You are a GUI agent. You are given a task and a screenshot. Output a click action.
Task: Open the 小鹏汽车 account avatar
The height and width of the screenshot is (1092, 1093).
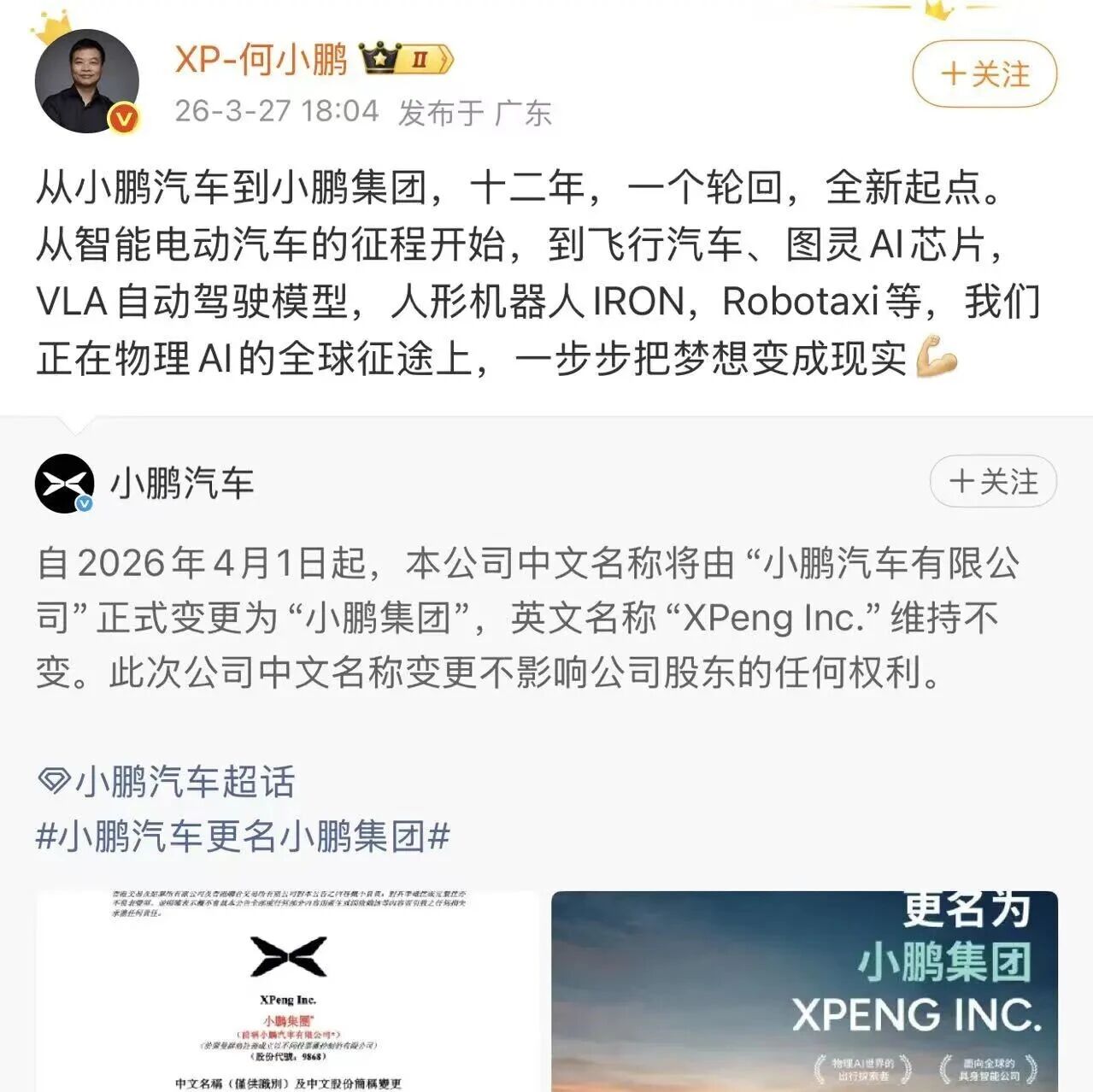click(64, 483)
